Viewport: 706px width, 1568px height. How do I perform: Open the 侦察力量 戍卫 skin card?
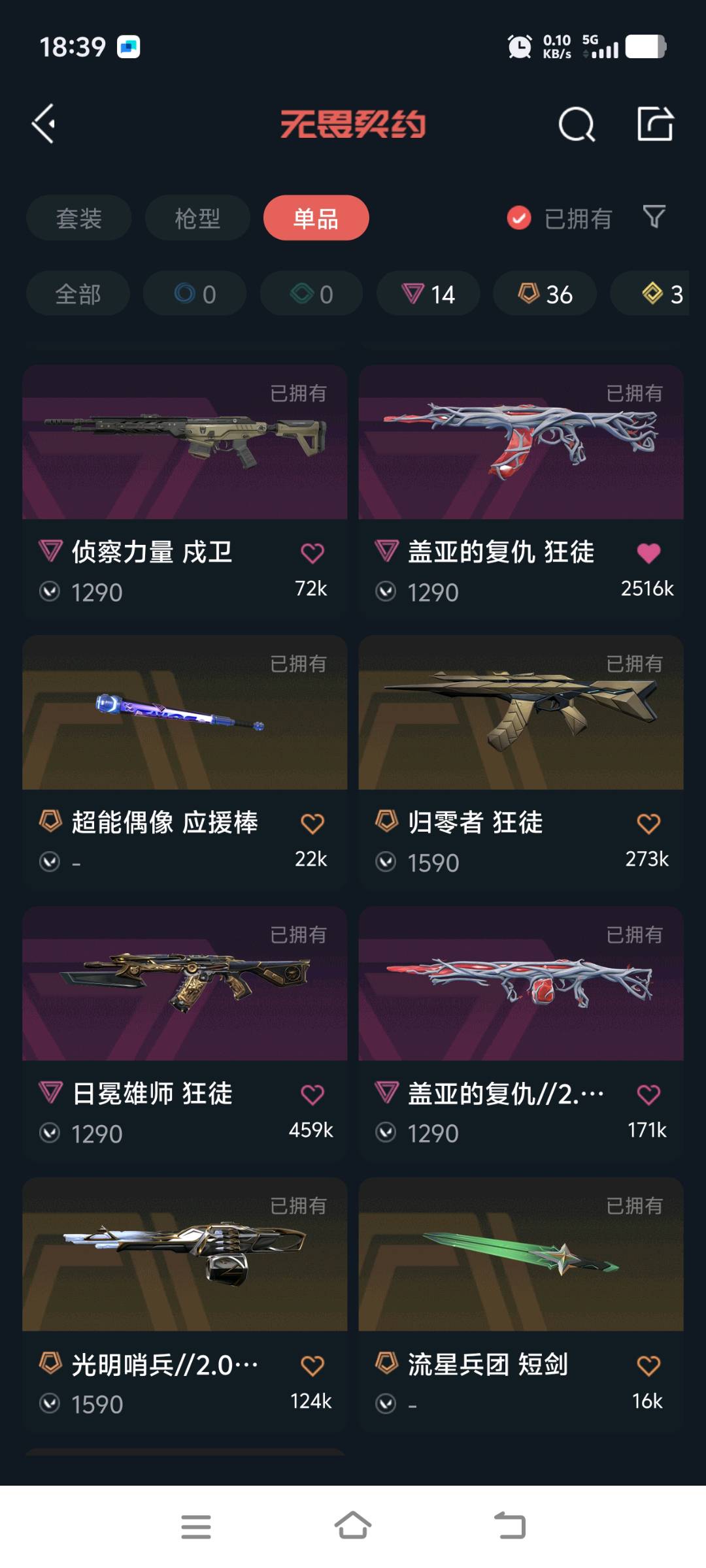click(184, 491)
